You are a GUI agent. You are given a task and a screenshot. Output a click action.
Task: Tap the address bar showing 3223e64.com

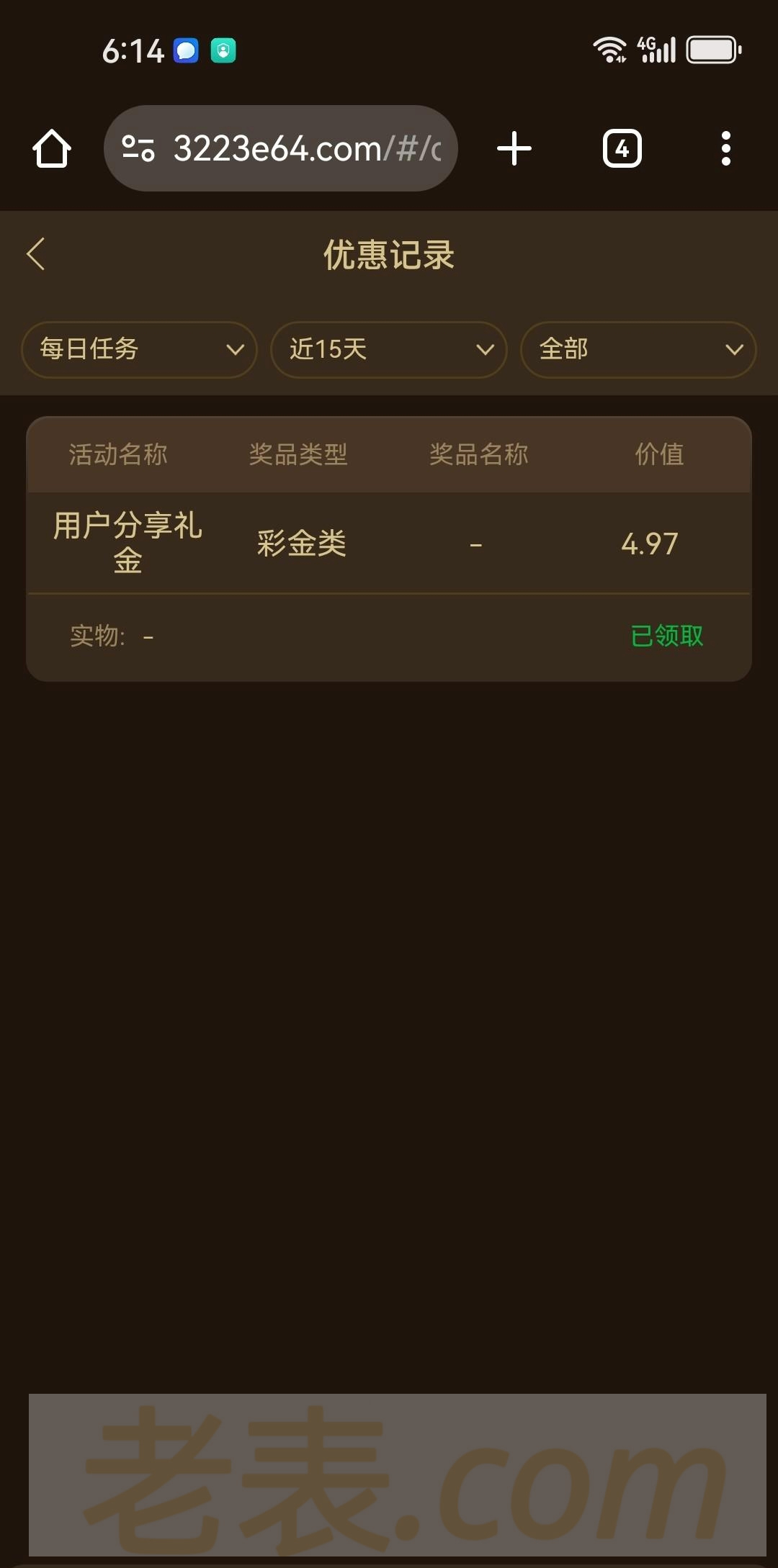point(306,149)
